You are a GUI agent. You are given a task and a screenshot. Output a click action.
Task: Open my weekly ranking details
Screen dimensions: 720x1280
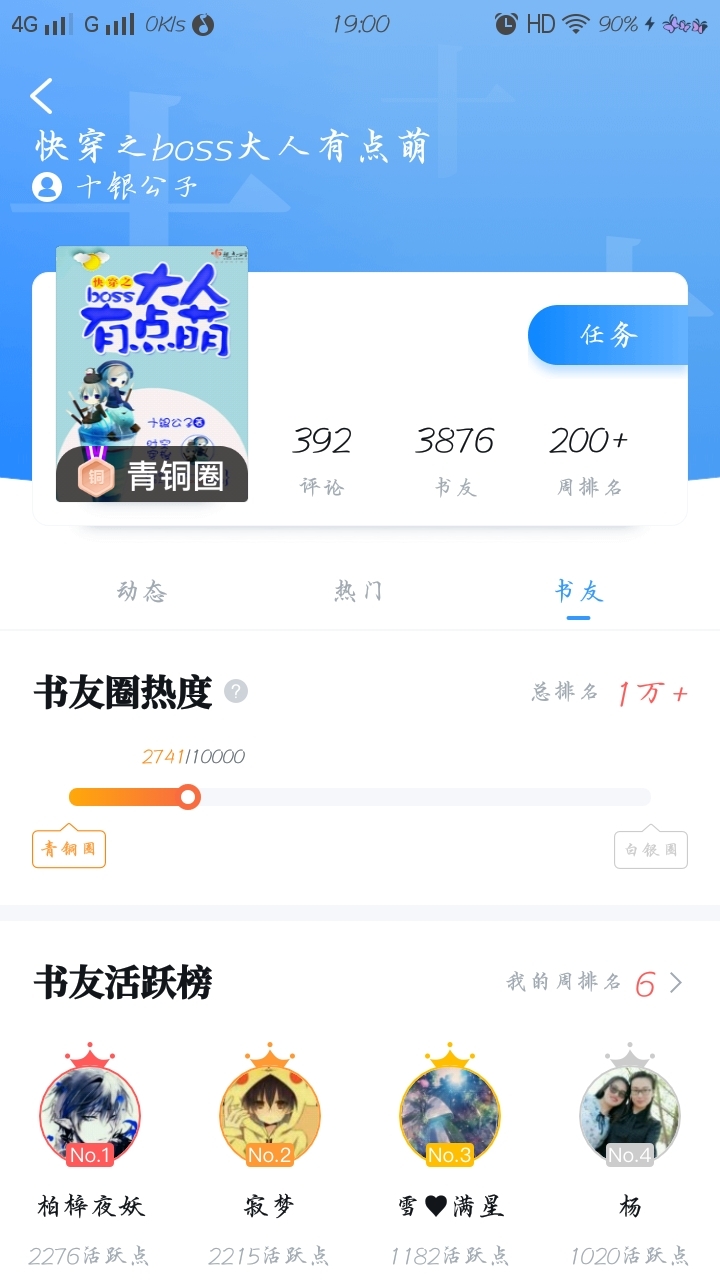[594, 983]
